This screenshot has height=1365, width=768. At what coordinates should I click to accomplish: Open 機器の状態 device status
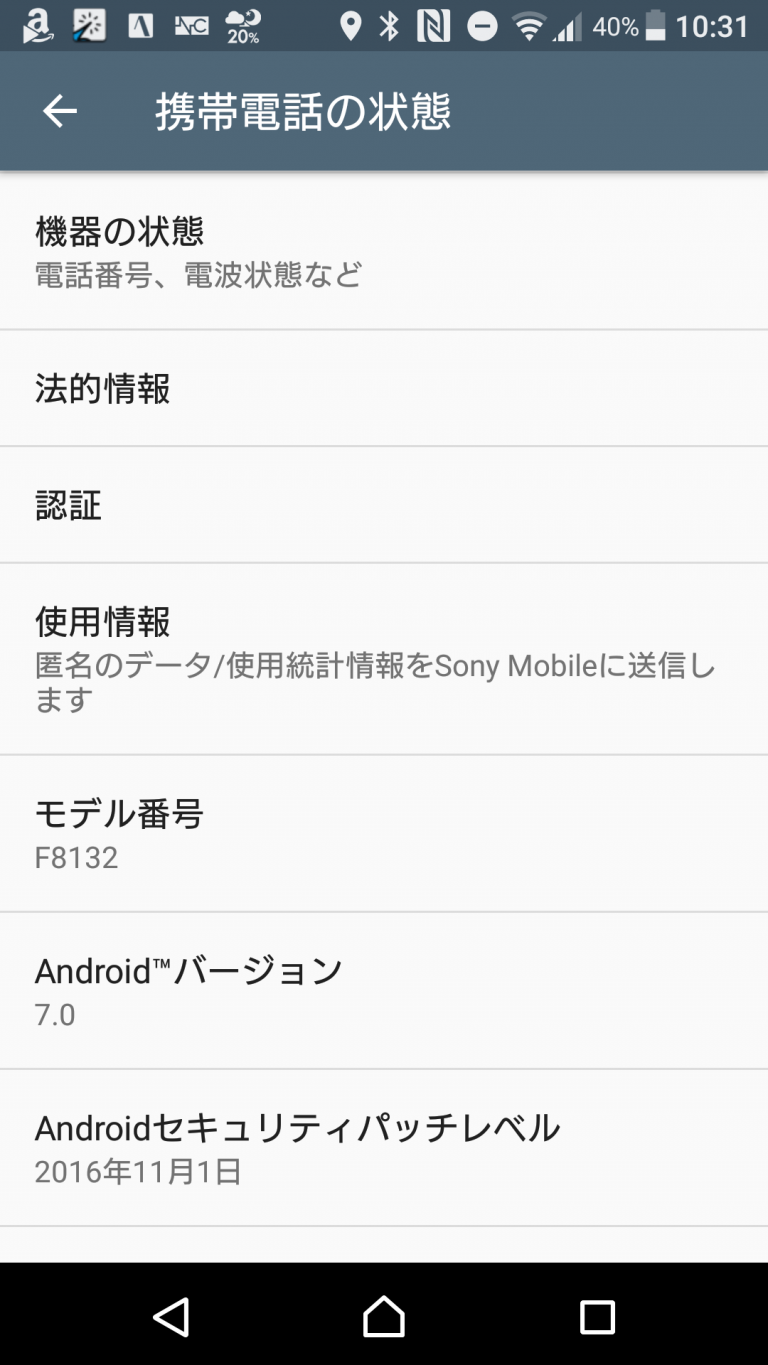coord(384,251)
